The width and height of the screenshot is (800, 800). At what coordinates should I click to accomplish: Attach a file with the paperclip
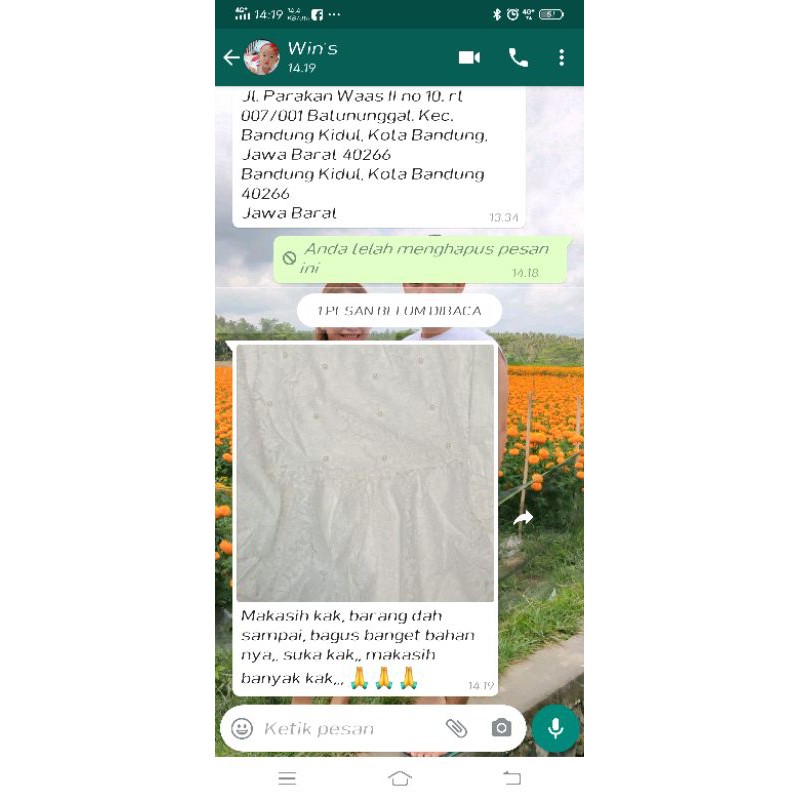(x=456, y=728)
